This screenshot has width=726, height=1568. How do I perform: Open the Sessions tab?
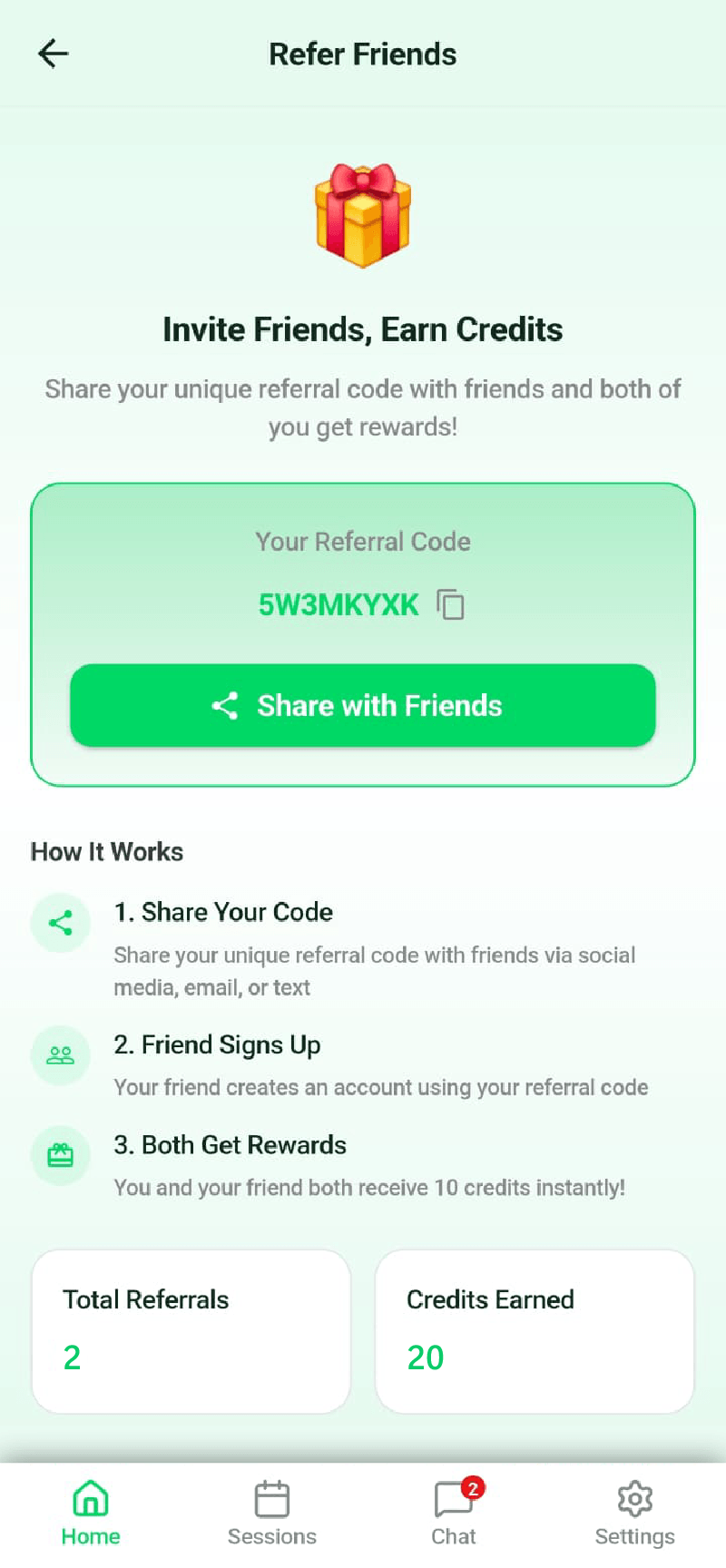tap(272, 1514)
